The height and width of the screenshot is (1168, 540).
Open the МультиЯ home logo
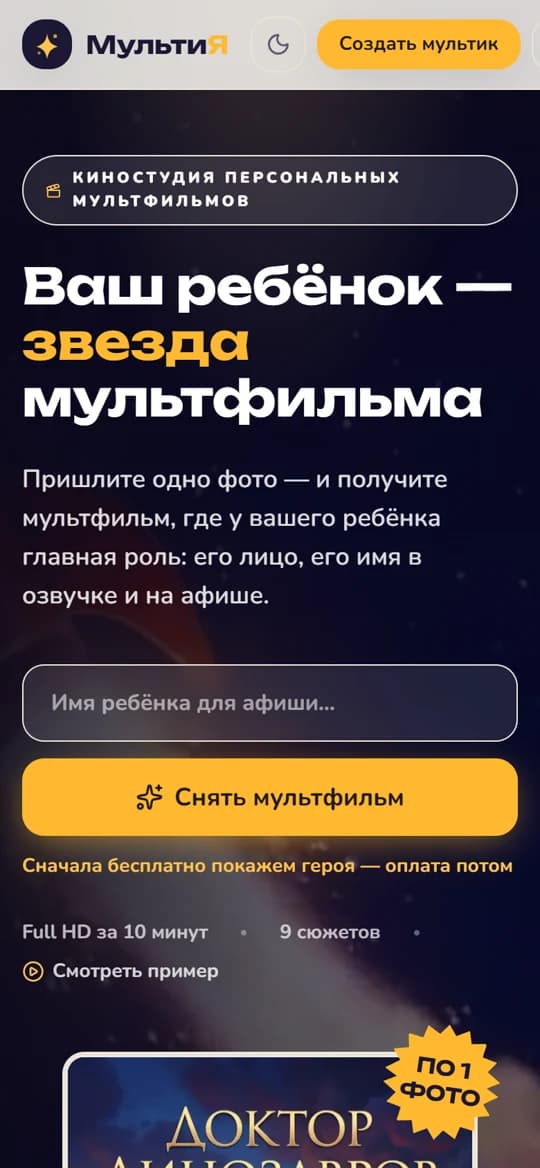(x=125, y=45)
